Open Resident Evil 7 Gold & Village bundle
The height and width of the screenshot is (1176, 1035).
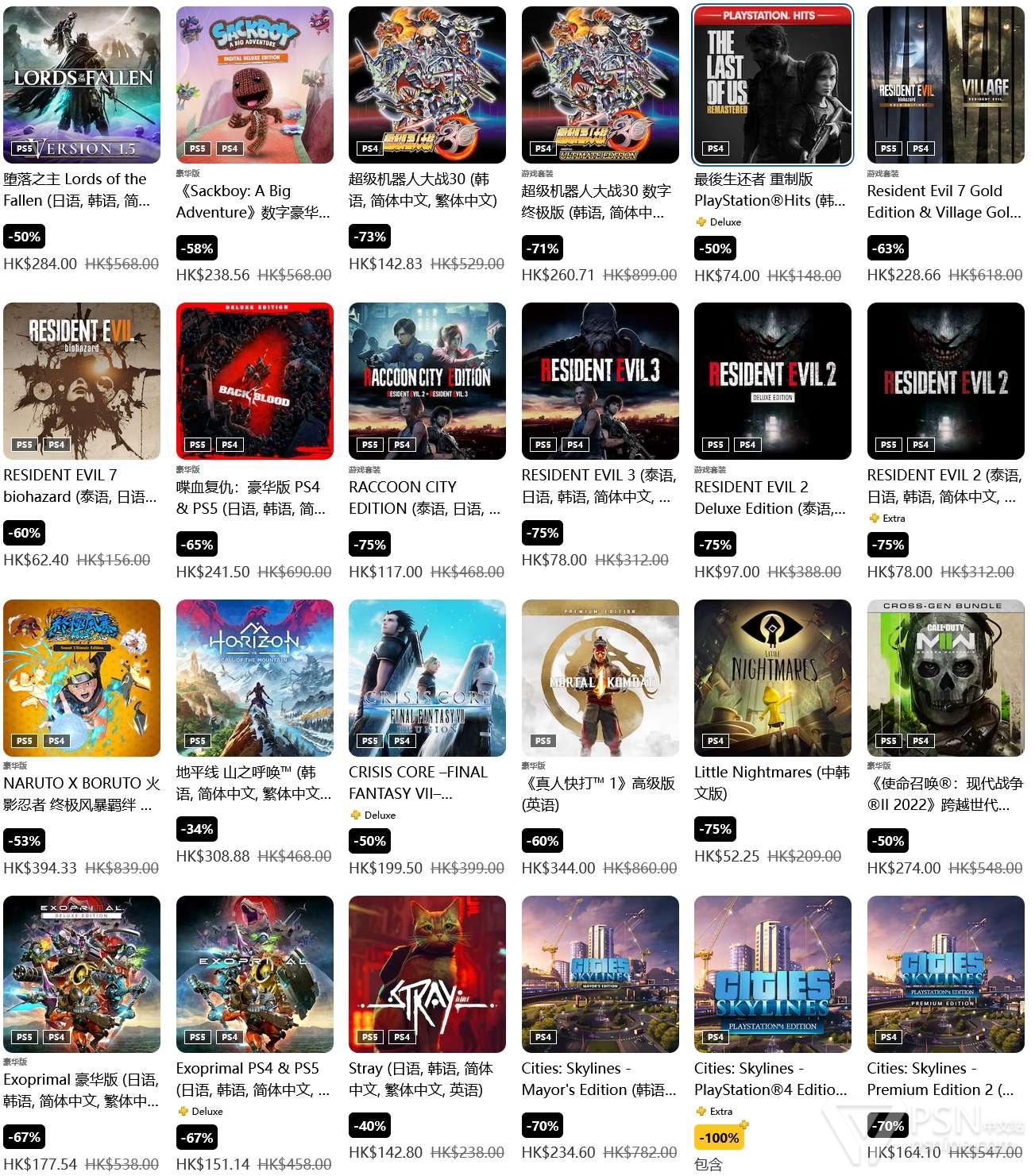pyautogui.click(x=945, y=85)
